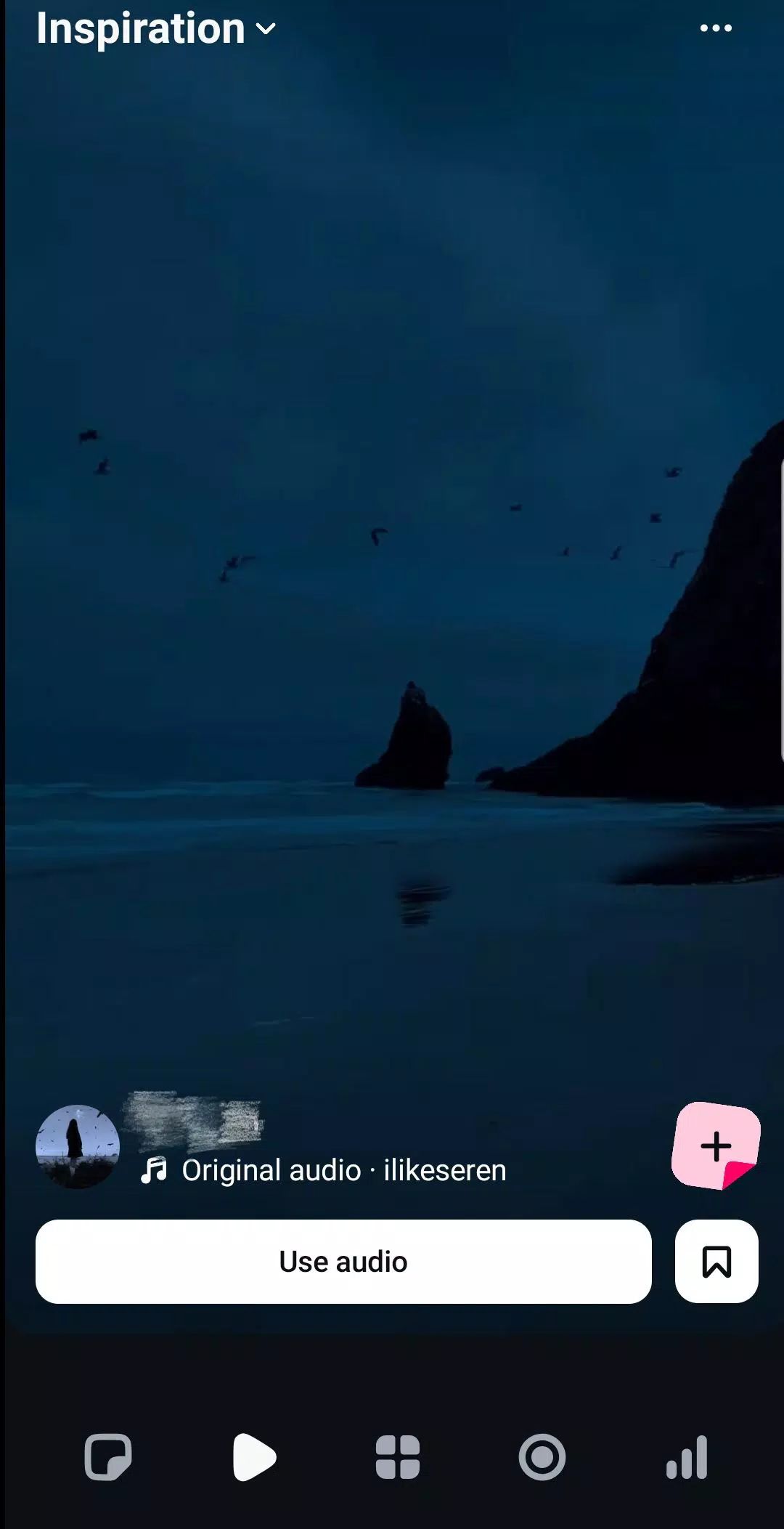Open the creator's profile picture
This screenshot has width=784, height=1529.
78,1146
